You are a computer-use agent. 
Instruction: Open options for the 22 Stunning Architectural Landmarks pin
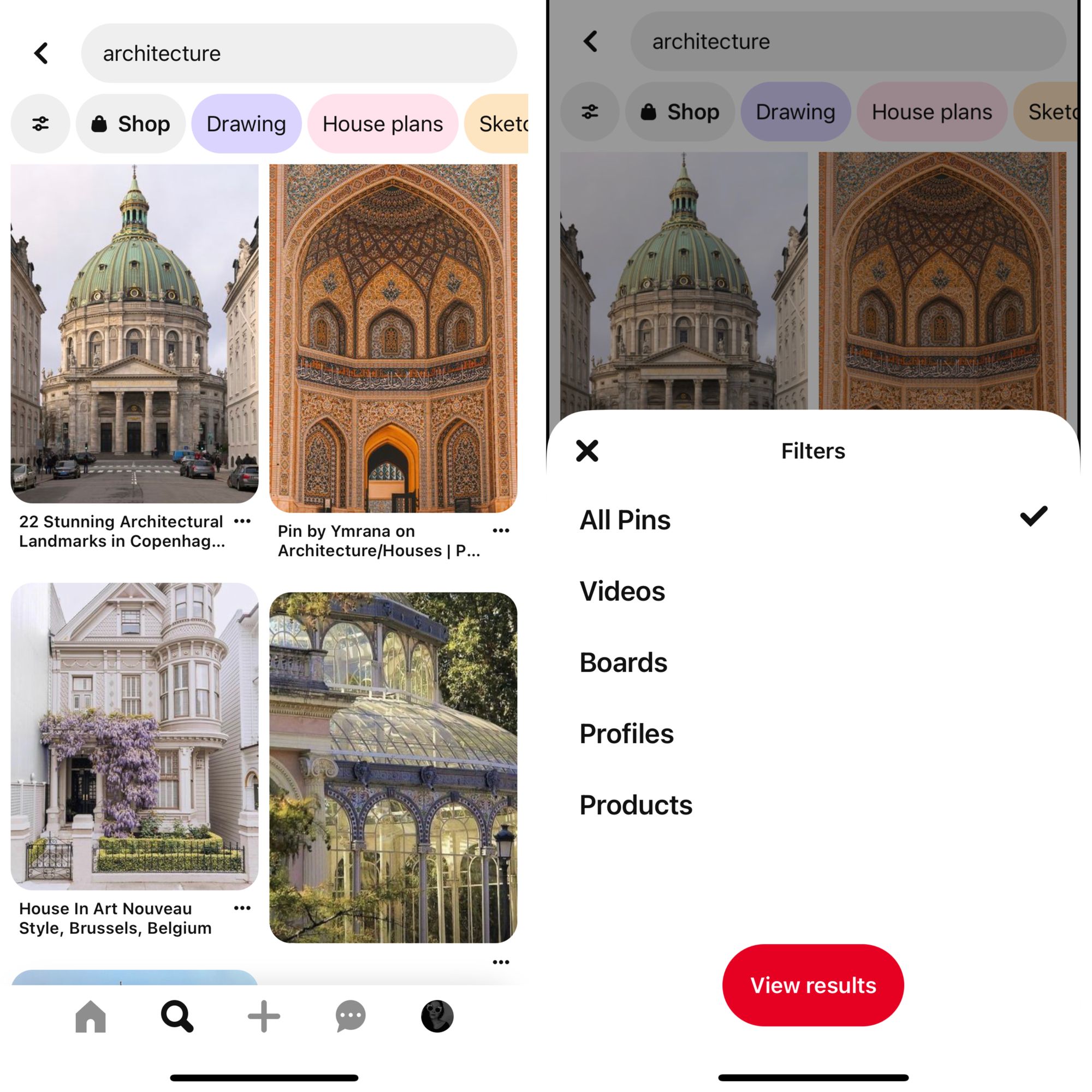tap(242, 521)
